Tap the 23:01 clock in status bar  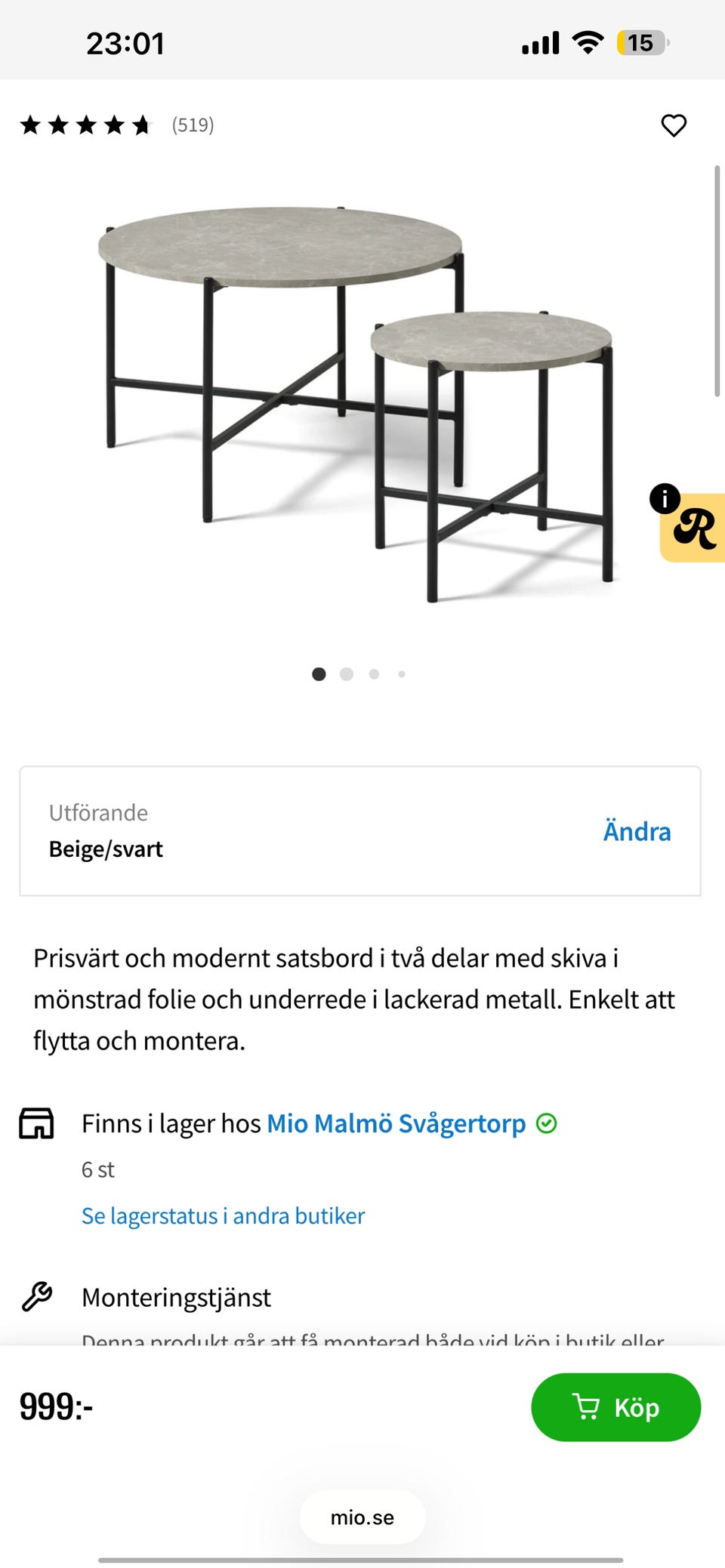(127, 43)
